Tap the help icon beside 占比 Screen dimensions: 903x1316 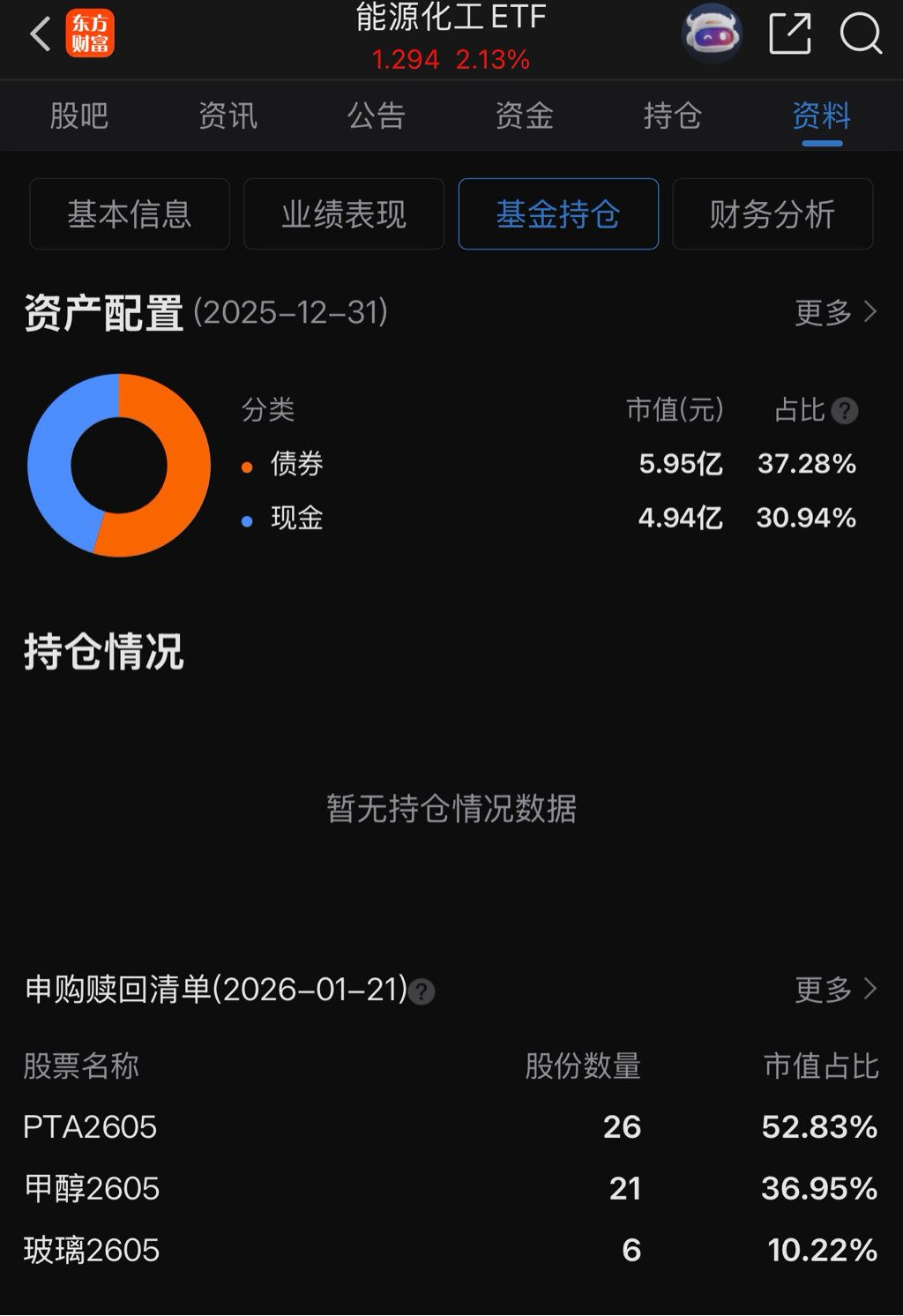[845, 411]
